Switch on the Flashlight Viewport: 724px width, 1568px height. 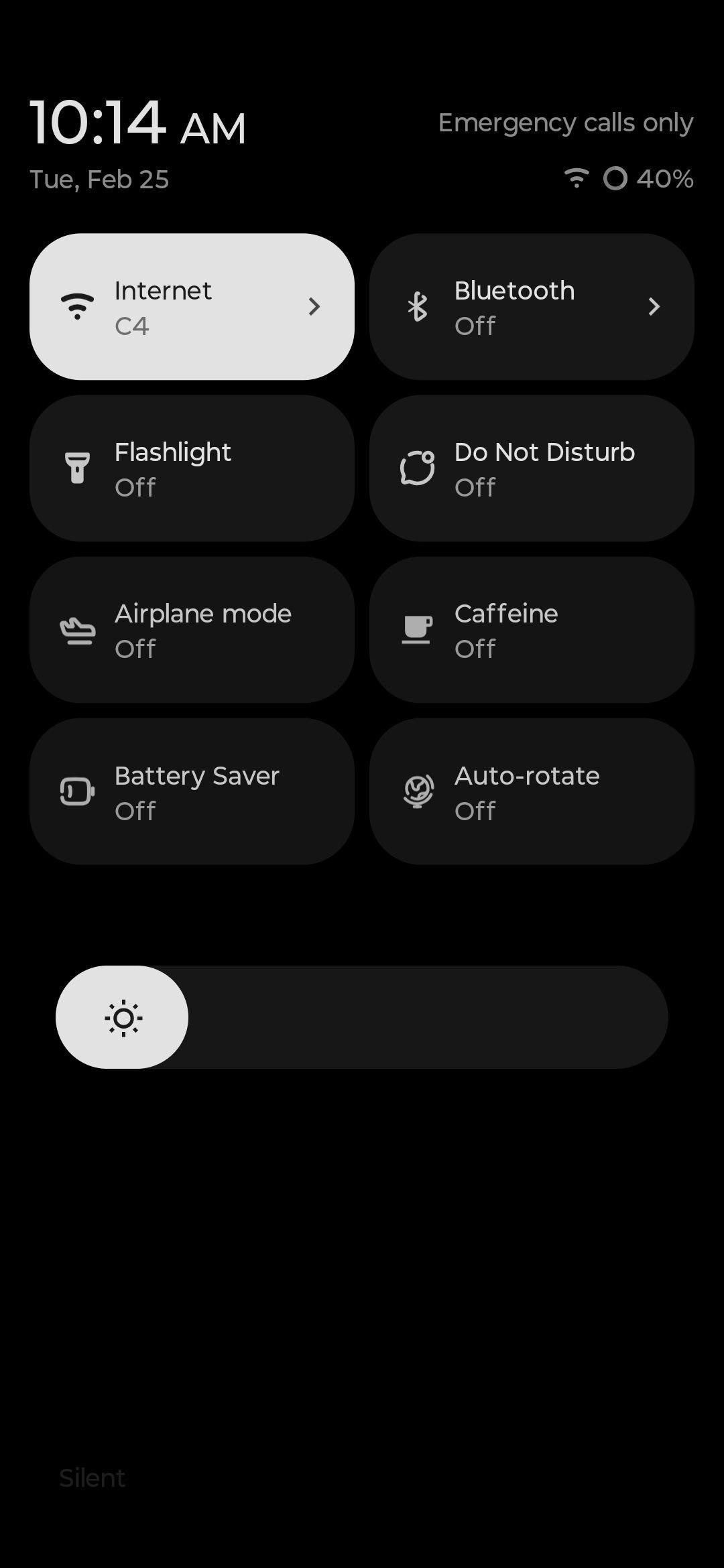(192, 468)
